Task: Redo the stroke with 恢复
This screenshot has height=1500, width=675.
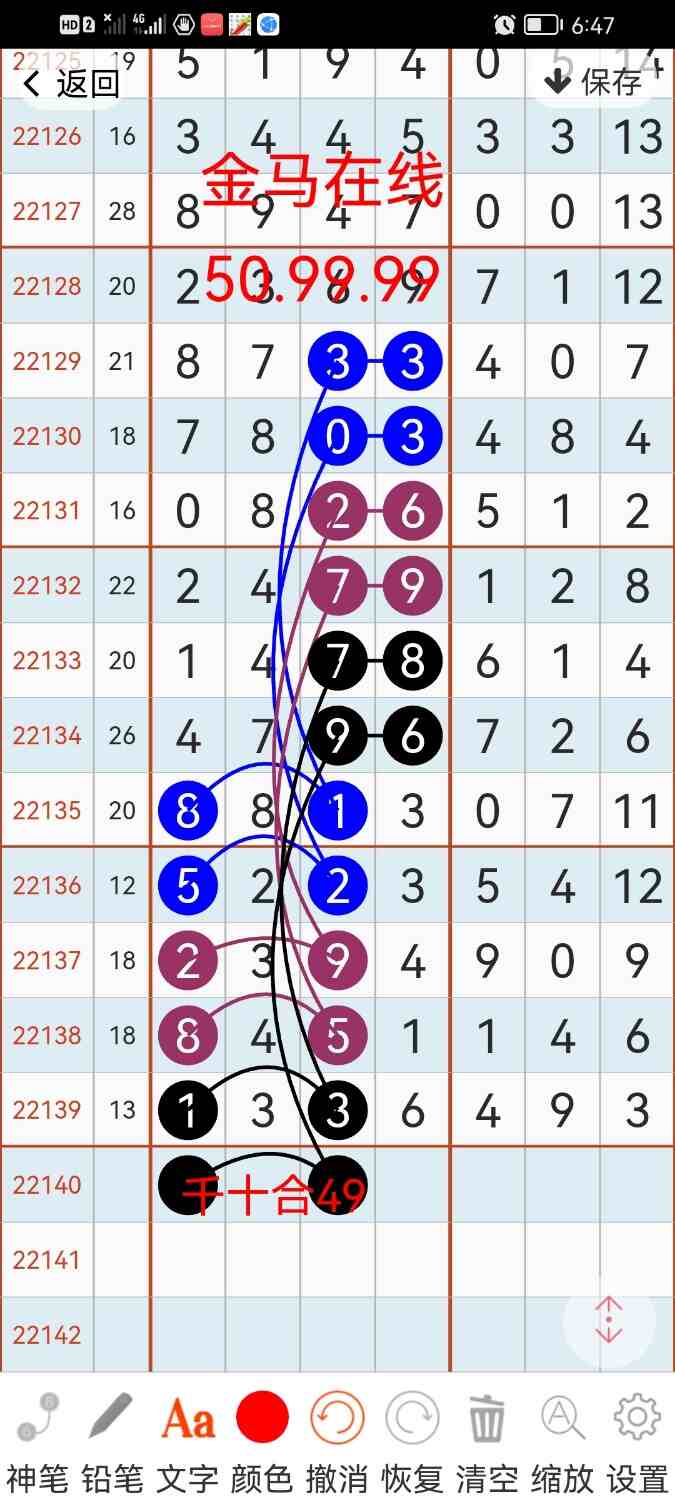Action: pyautogui.click(x=412, y=1440)
